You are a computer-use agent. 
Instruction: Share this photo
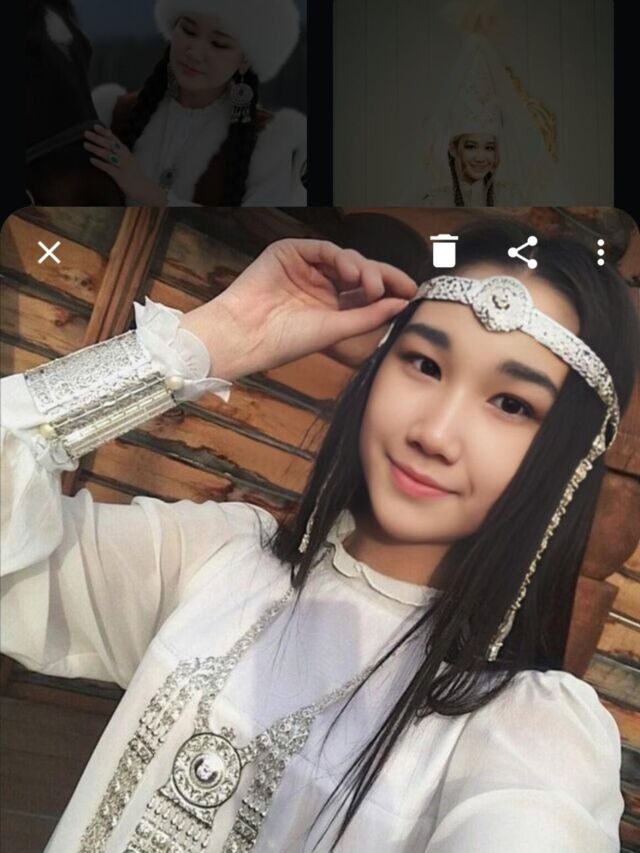(523, 252)
